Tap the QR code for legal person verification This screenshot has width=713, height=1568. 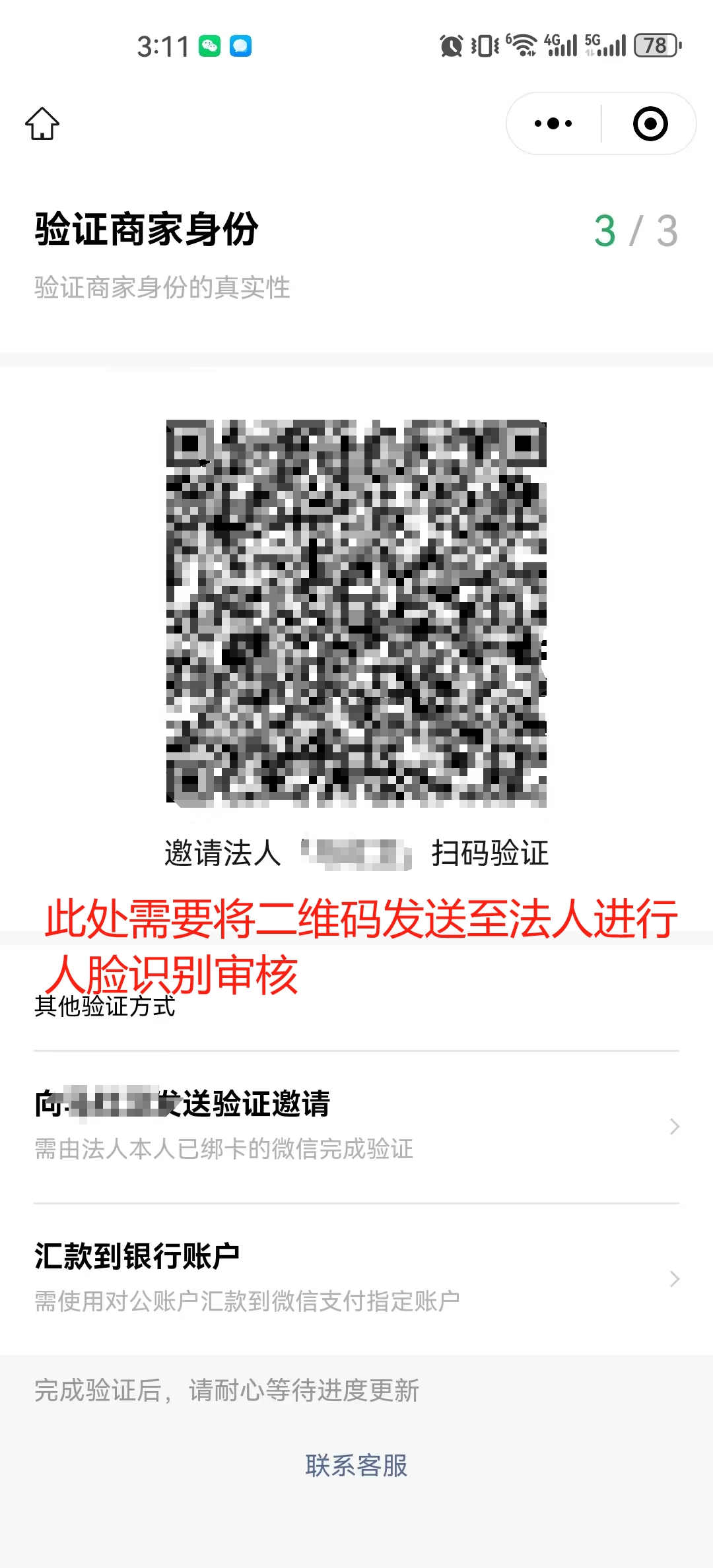356,614
